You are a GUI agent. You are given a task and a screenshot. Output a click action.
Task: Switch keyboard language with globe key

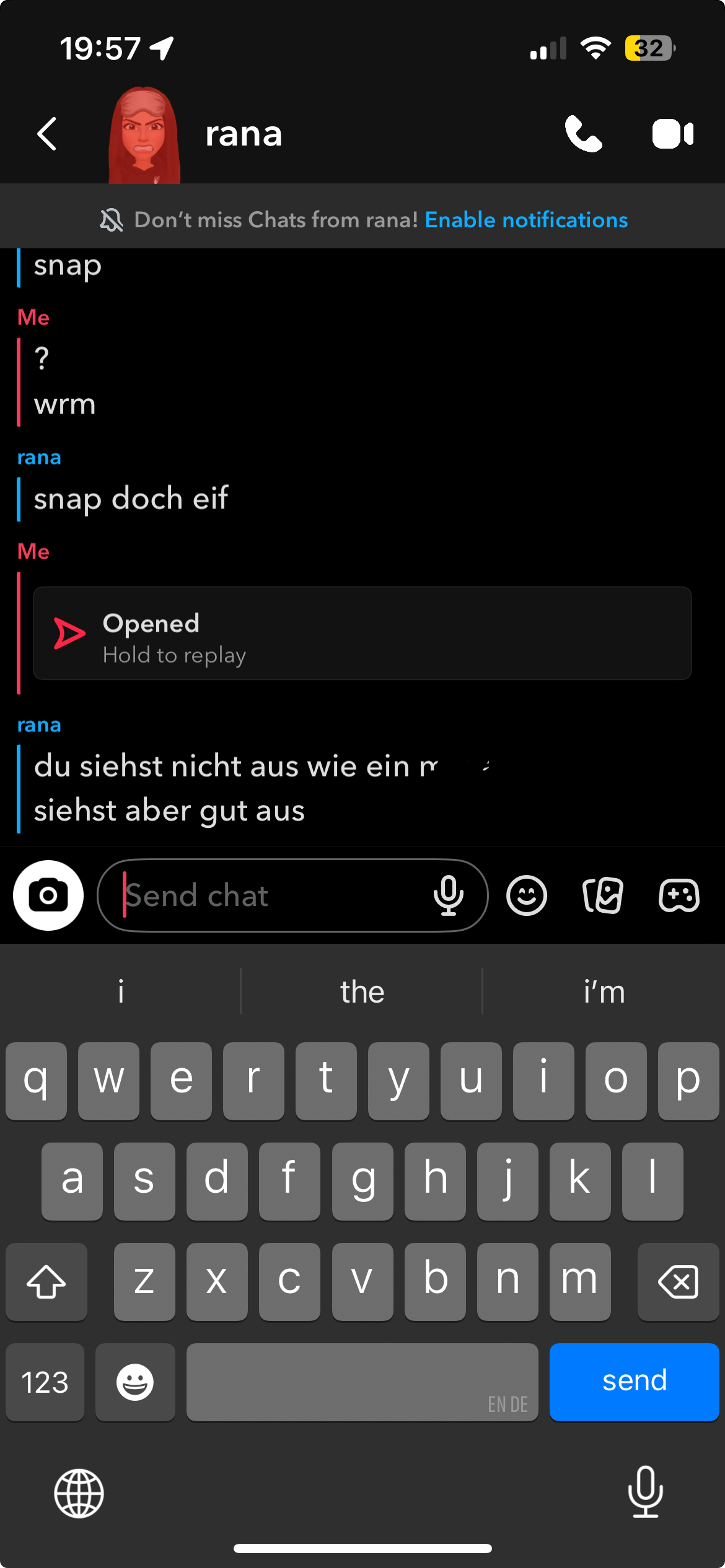pos(79,1493)
